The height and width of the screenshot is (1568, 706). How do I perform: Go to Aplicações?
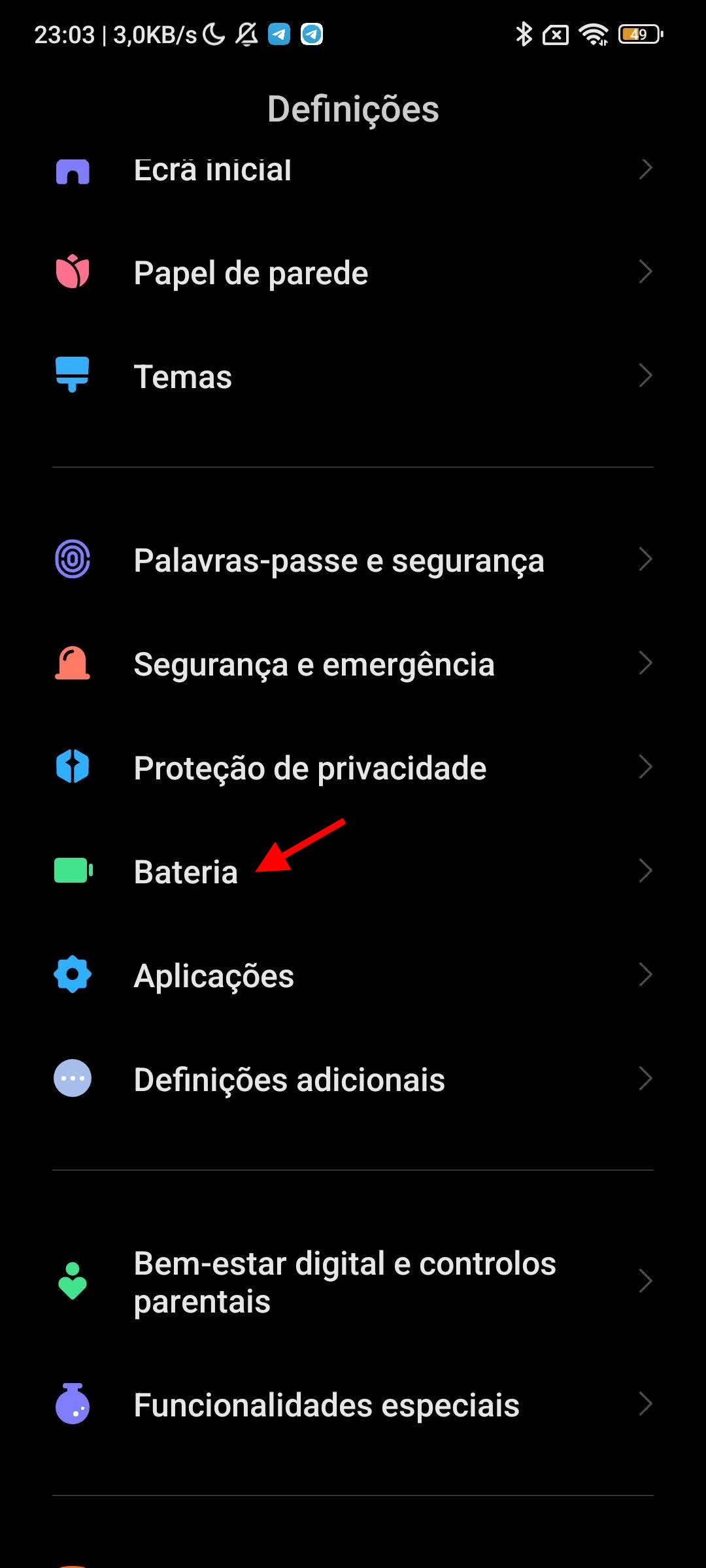coord(353,975)
